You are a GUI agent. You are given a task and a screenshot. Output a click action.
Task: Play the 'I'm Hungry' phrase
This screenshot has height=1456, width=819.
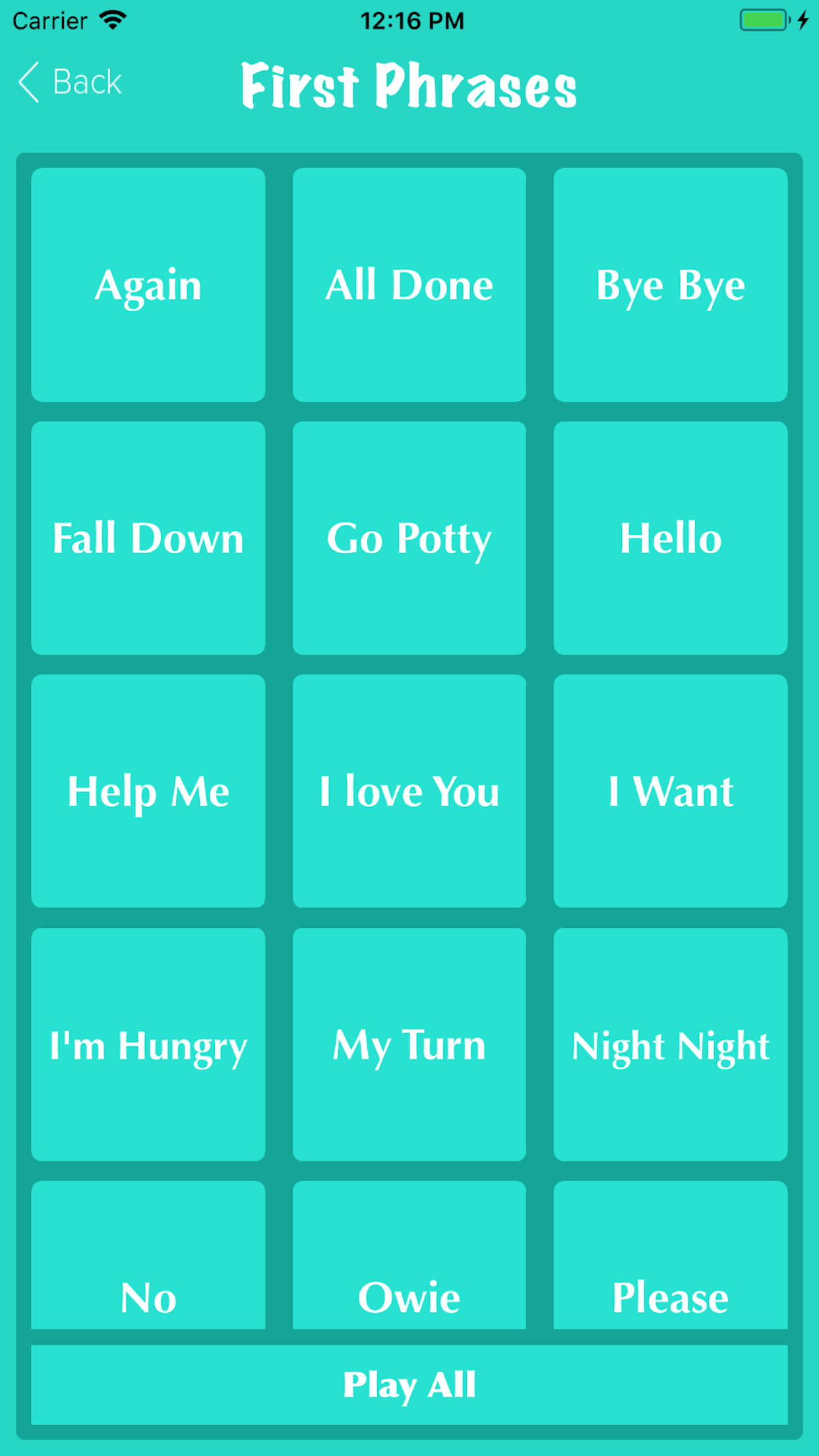[x=148, y=1045]
